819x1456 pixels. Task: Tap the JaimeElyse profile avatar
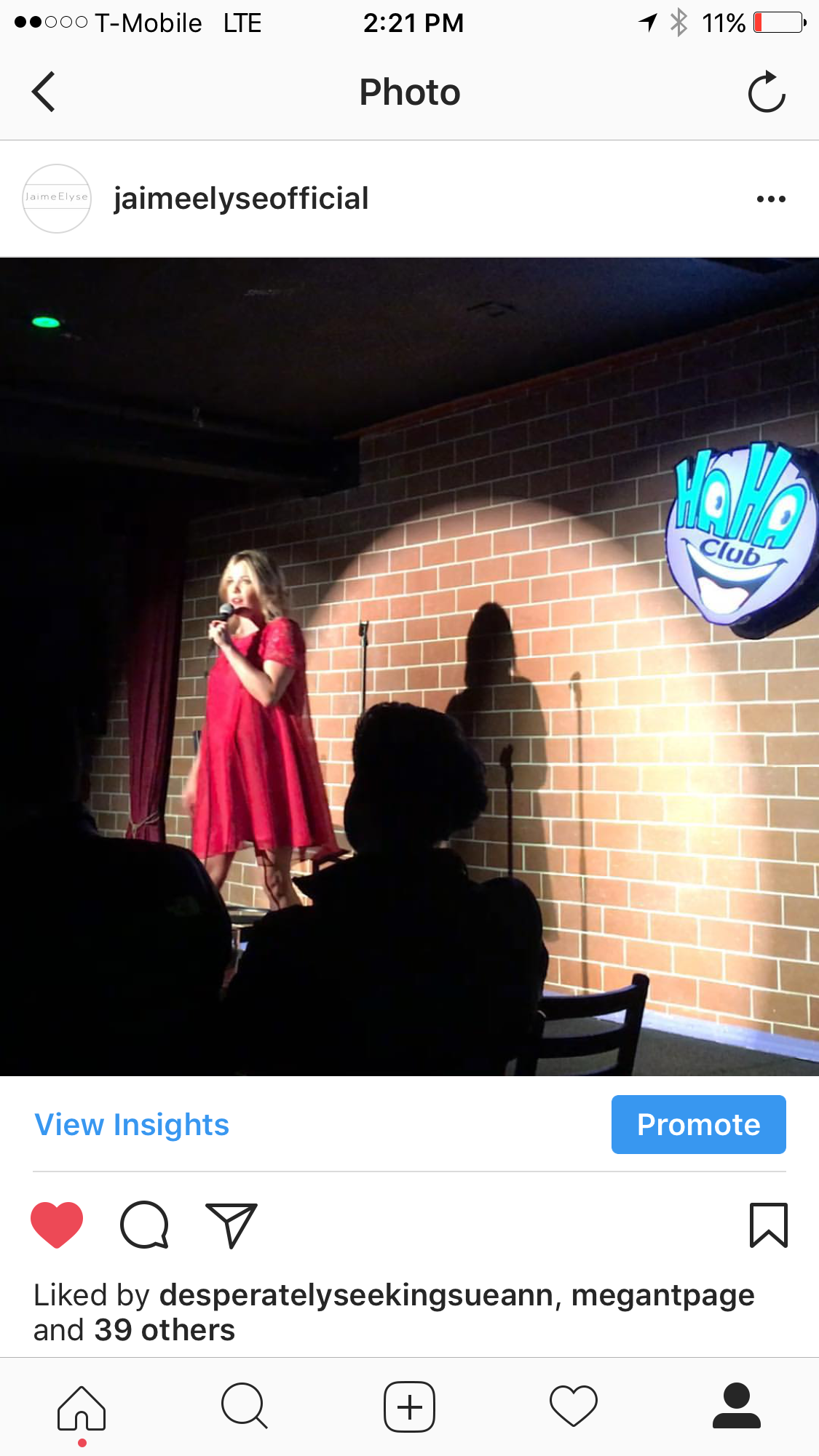click(57, 198)
